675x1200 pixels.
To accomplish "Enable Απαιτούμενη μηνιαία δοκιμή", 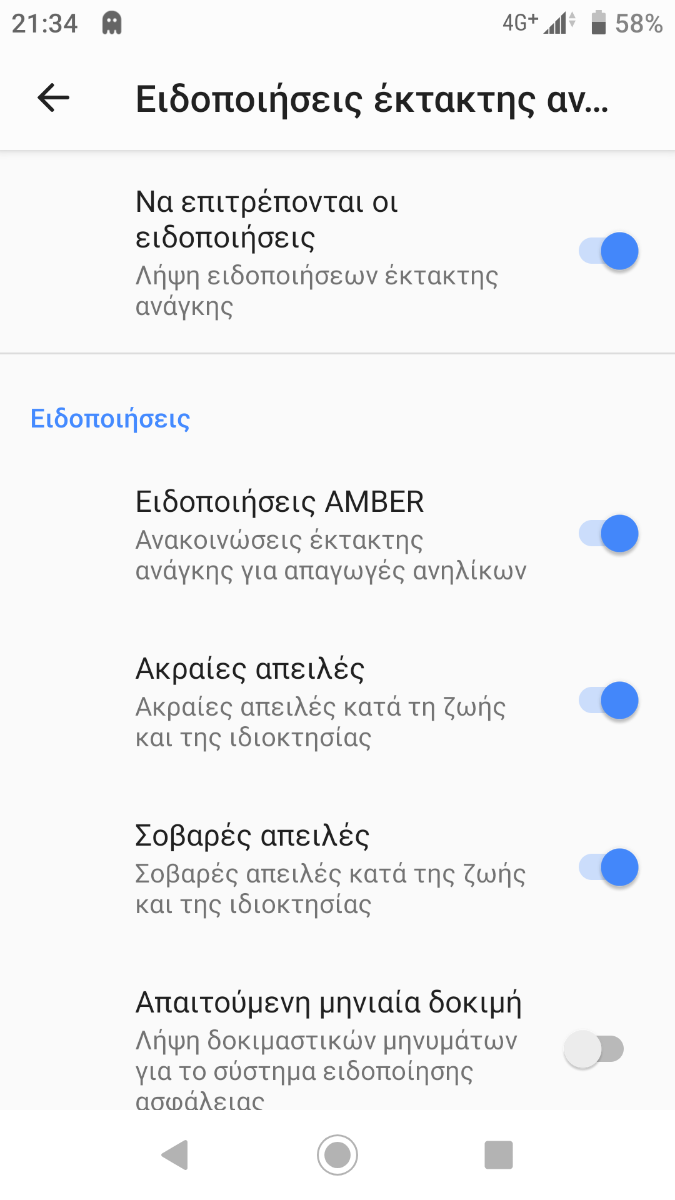I will 594,1049.
